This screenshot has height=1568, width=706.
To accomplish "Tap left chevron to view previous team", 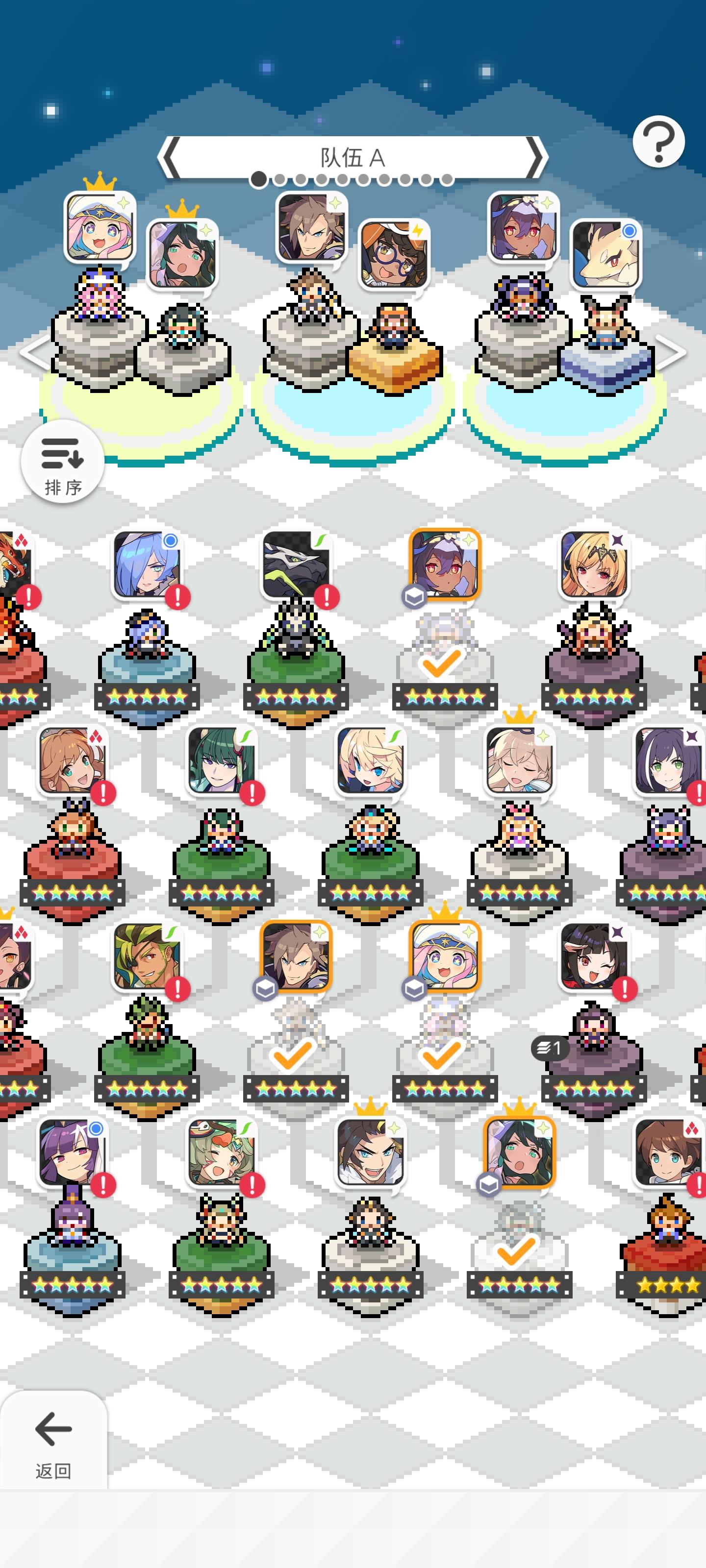I will coord(169,157).
